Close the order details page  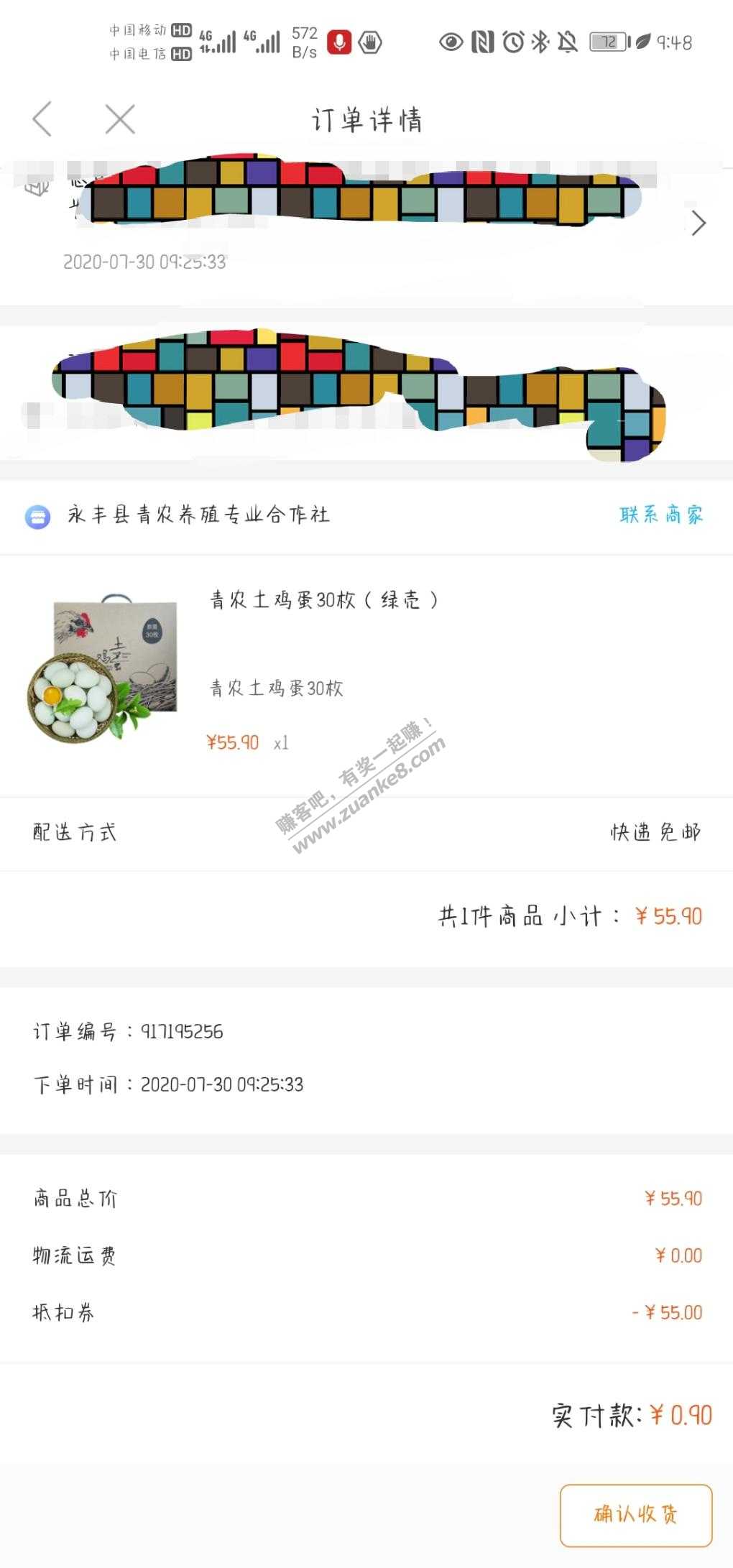119,119
